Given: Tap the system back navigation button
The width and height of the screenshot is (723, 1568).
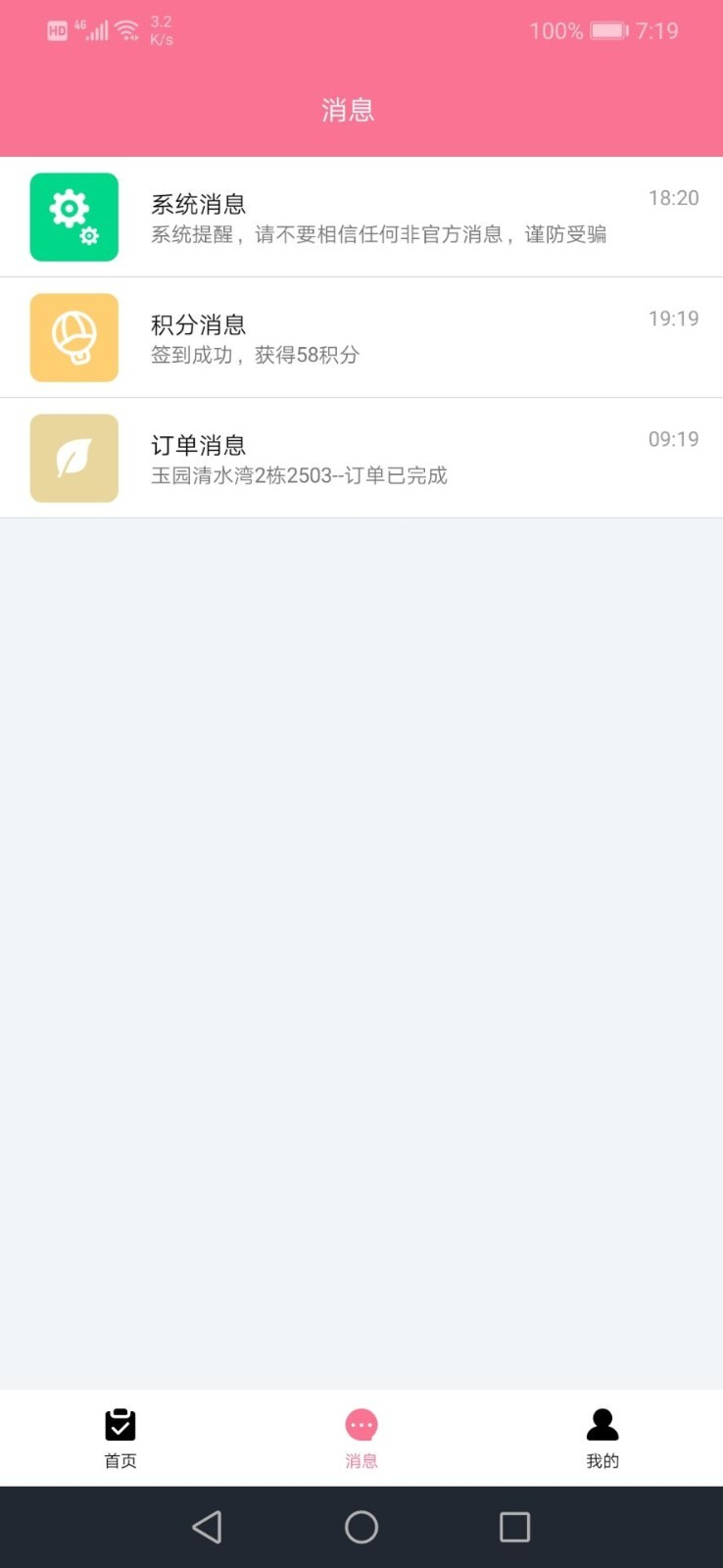Looking at the screenshot, I should coord(207,1527).
